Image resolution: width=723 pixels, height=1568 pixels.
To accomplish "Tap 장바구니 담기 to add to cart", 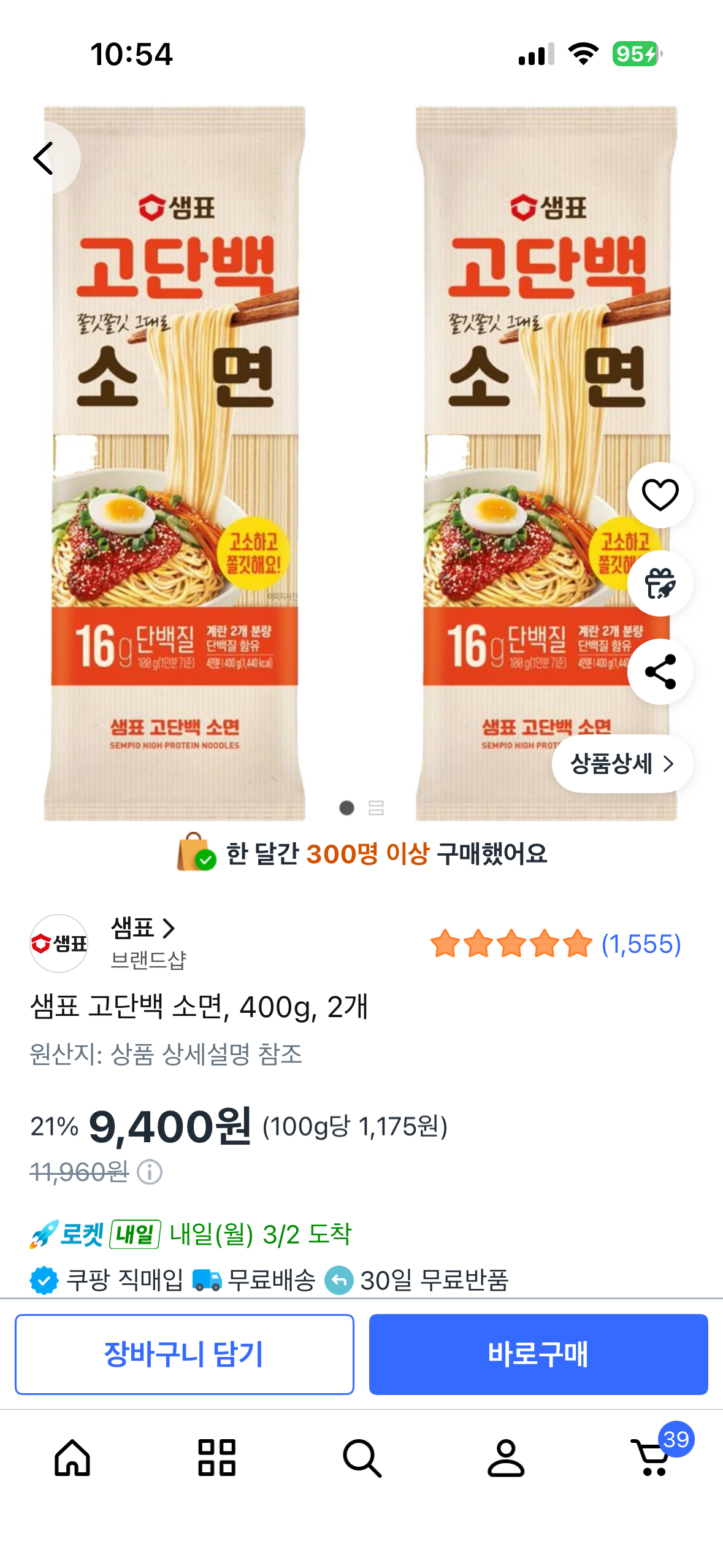I will [x=185, y=1354].
